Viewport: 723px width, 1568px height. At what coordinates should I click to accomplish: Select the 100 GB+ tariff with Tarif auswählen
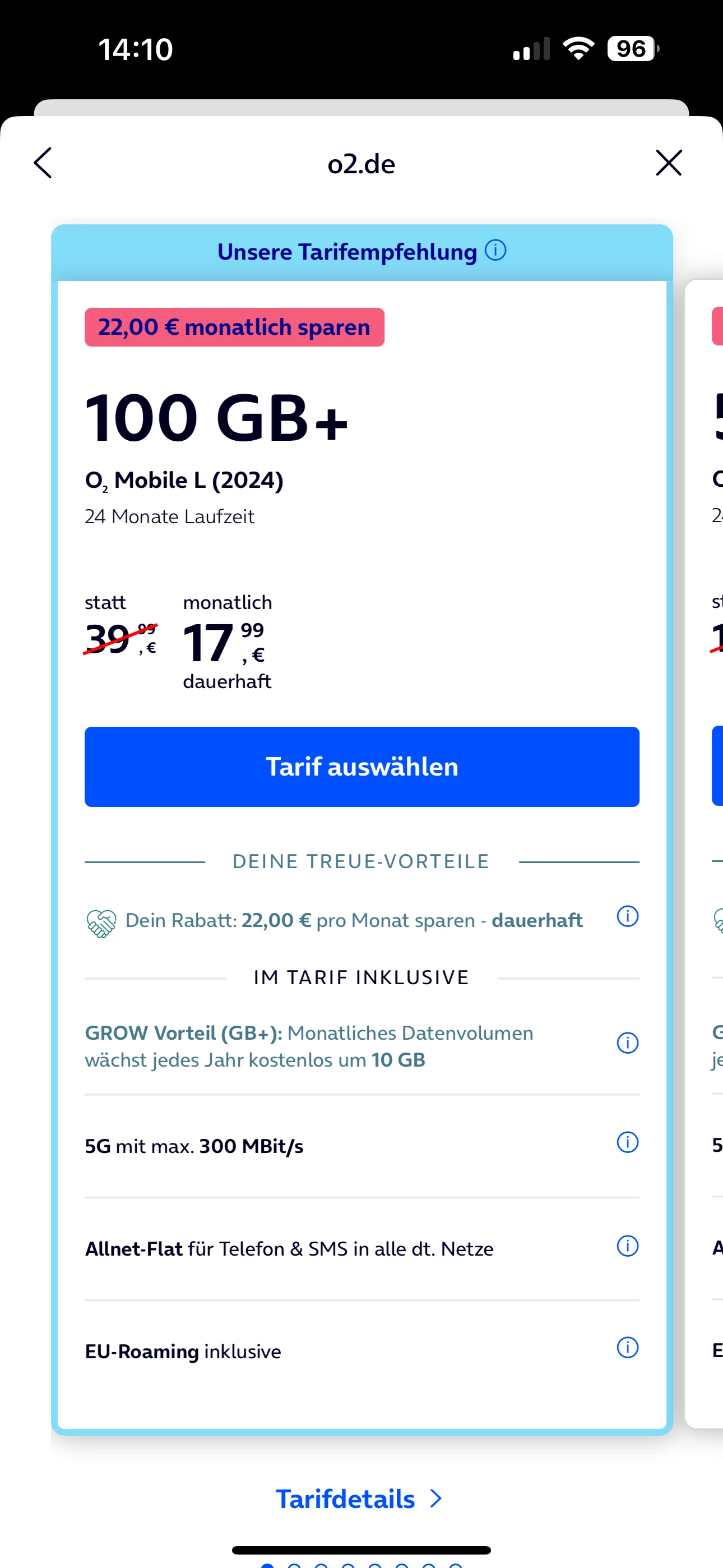coord(361,767)
